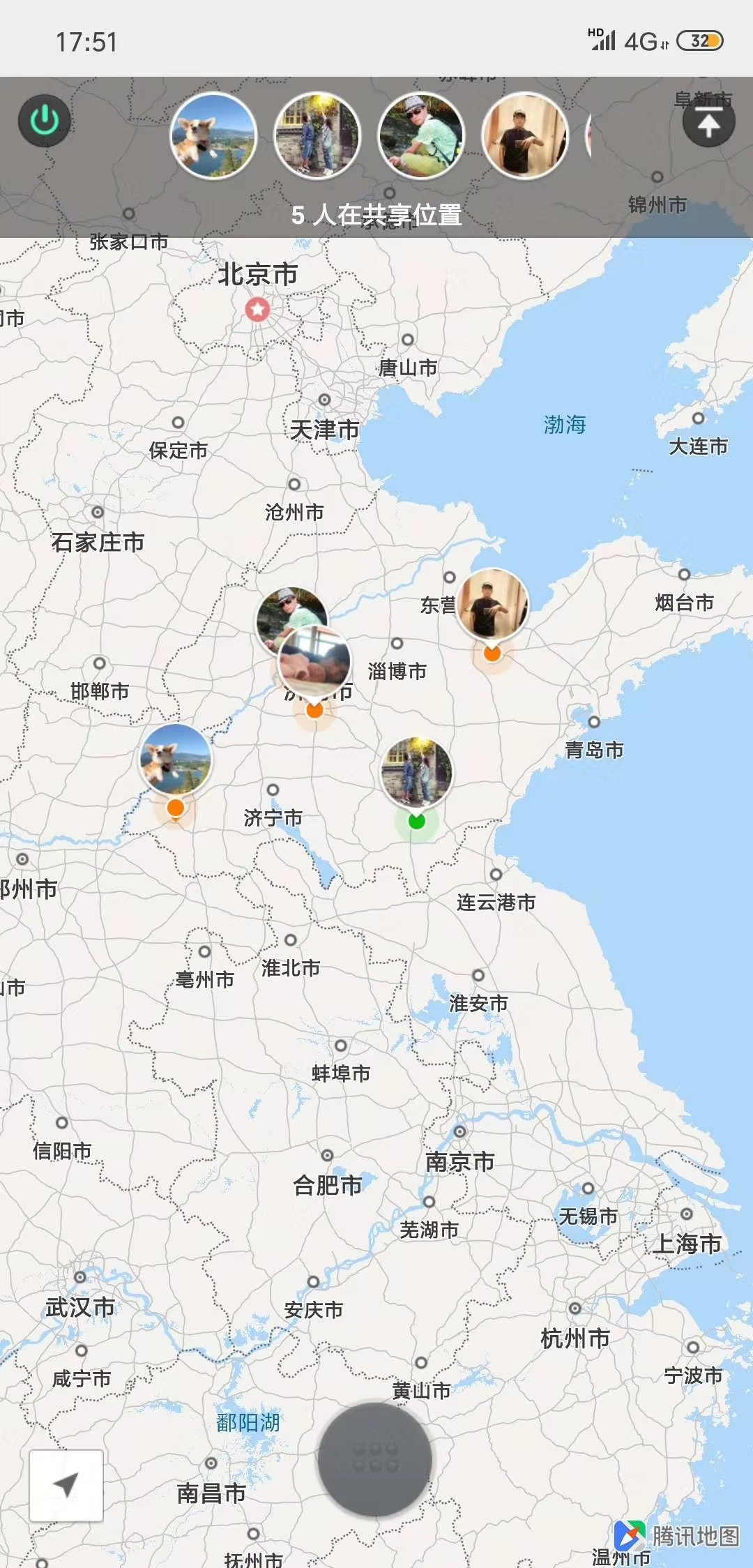Select the two-people avatar in the top bar
The image size is (753, 1568).
pos(317,136)
